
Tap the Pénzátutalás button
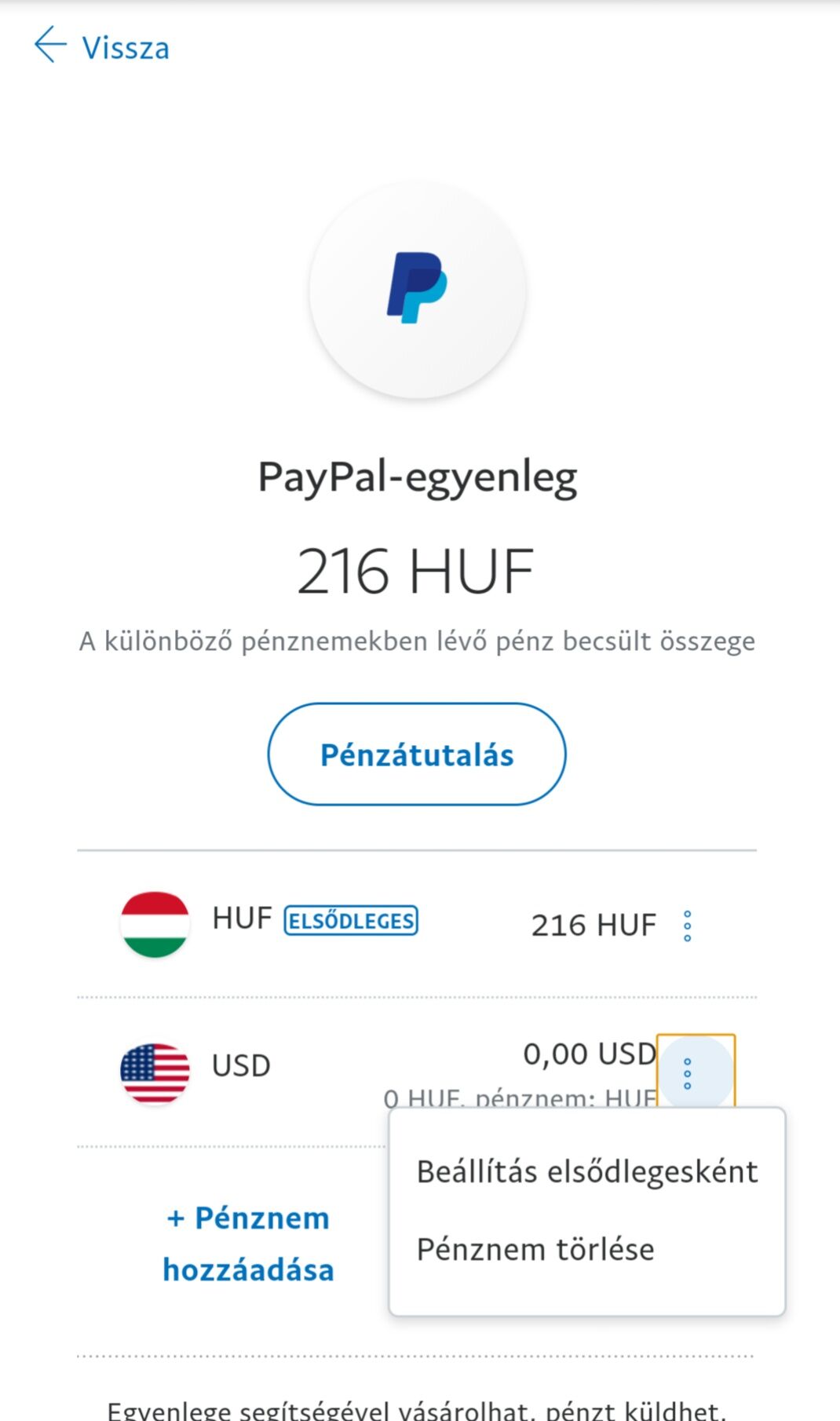tap(416, 754)
